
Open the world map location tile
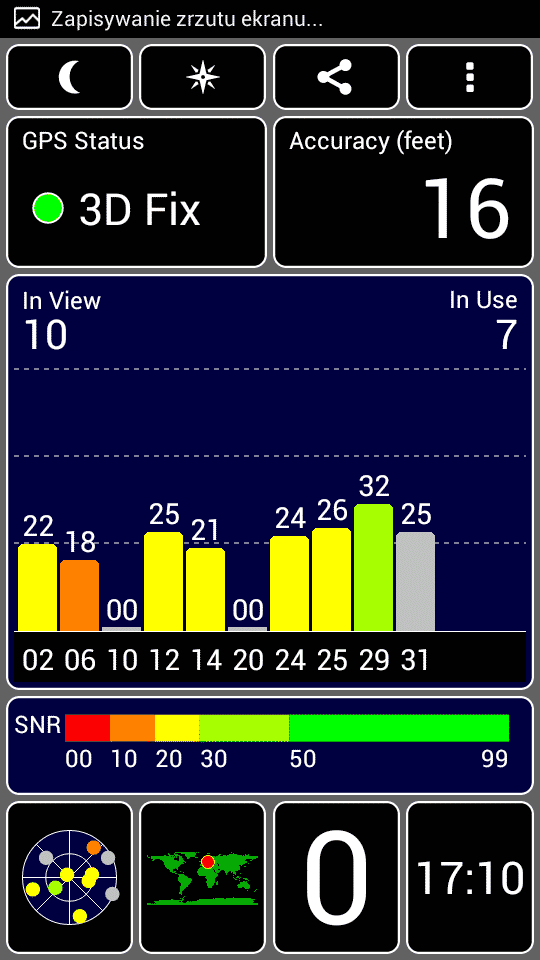(203, 877)
